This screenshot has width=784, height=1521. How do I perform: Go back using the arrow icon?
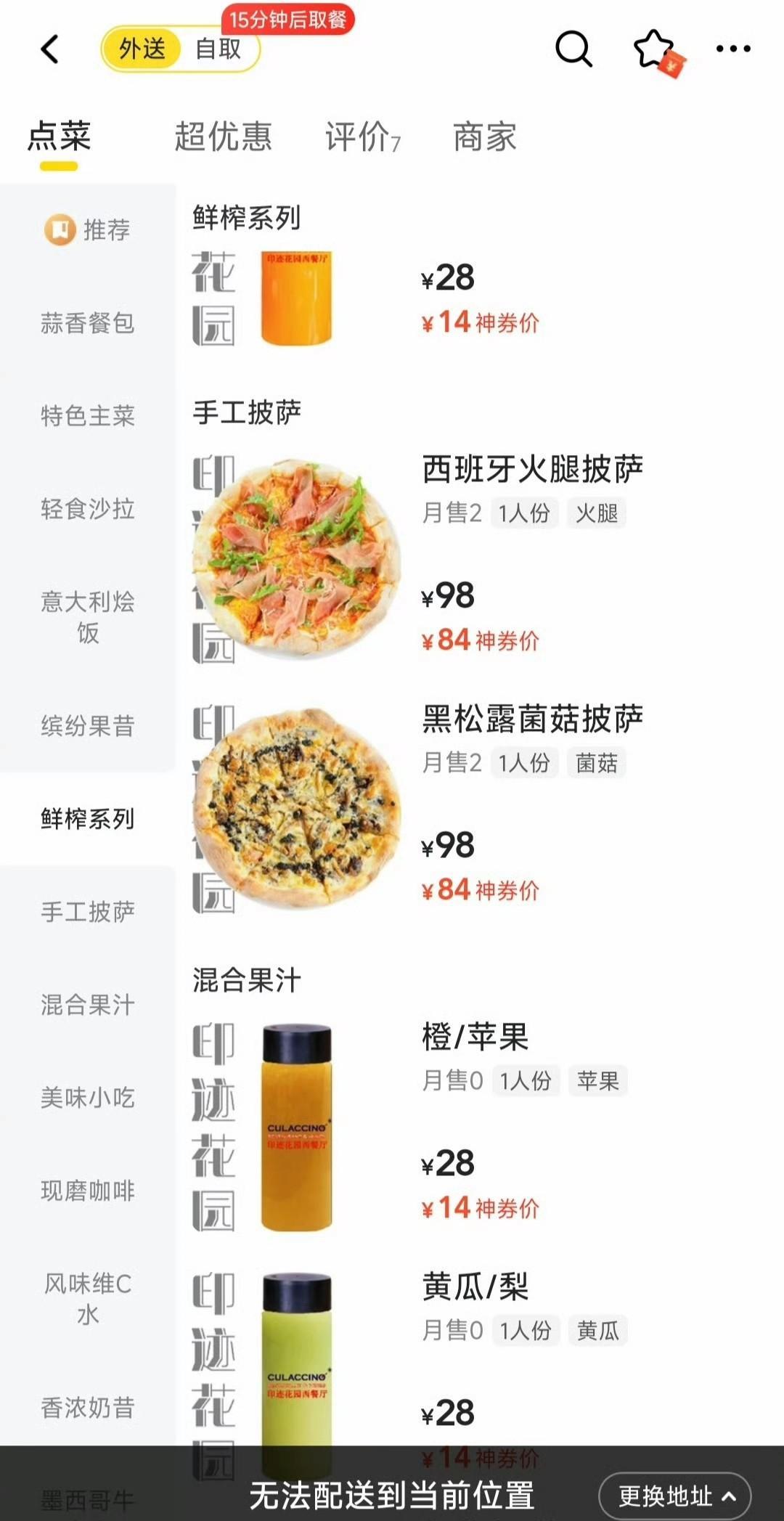49,49
